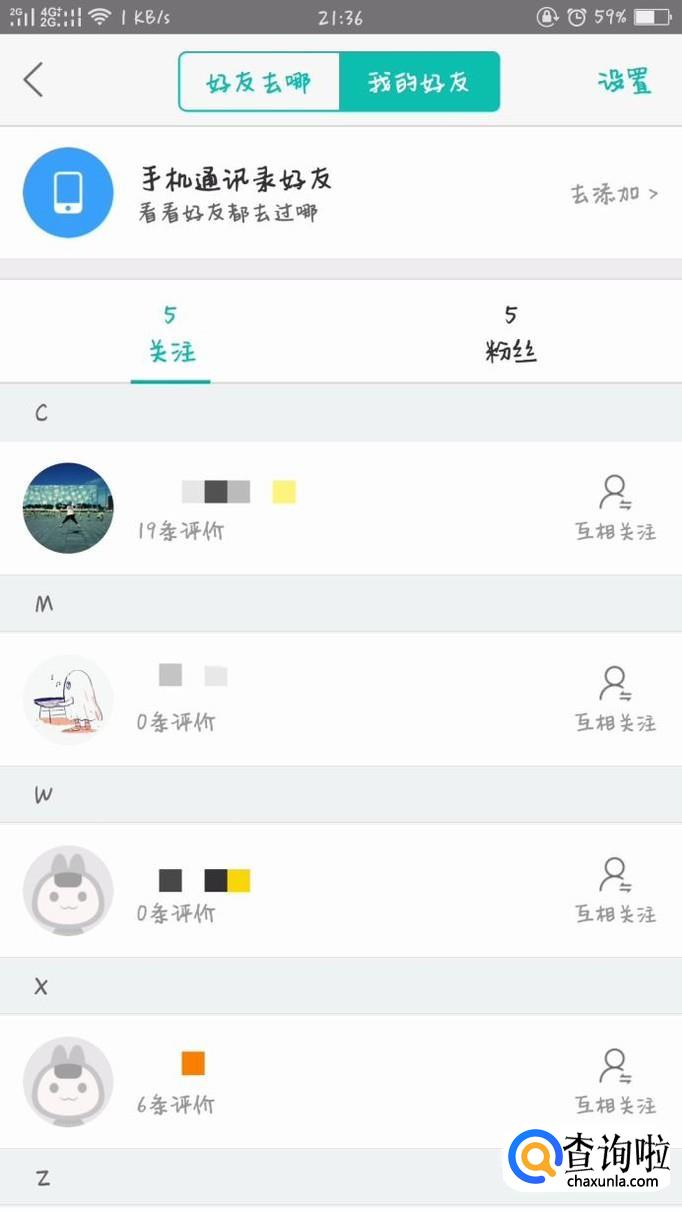Toggle 互相关注 for the 19条评价 friend
The image size is (682, 1212).
point(616,509)
